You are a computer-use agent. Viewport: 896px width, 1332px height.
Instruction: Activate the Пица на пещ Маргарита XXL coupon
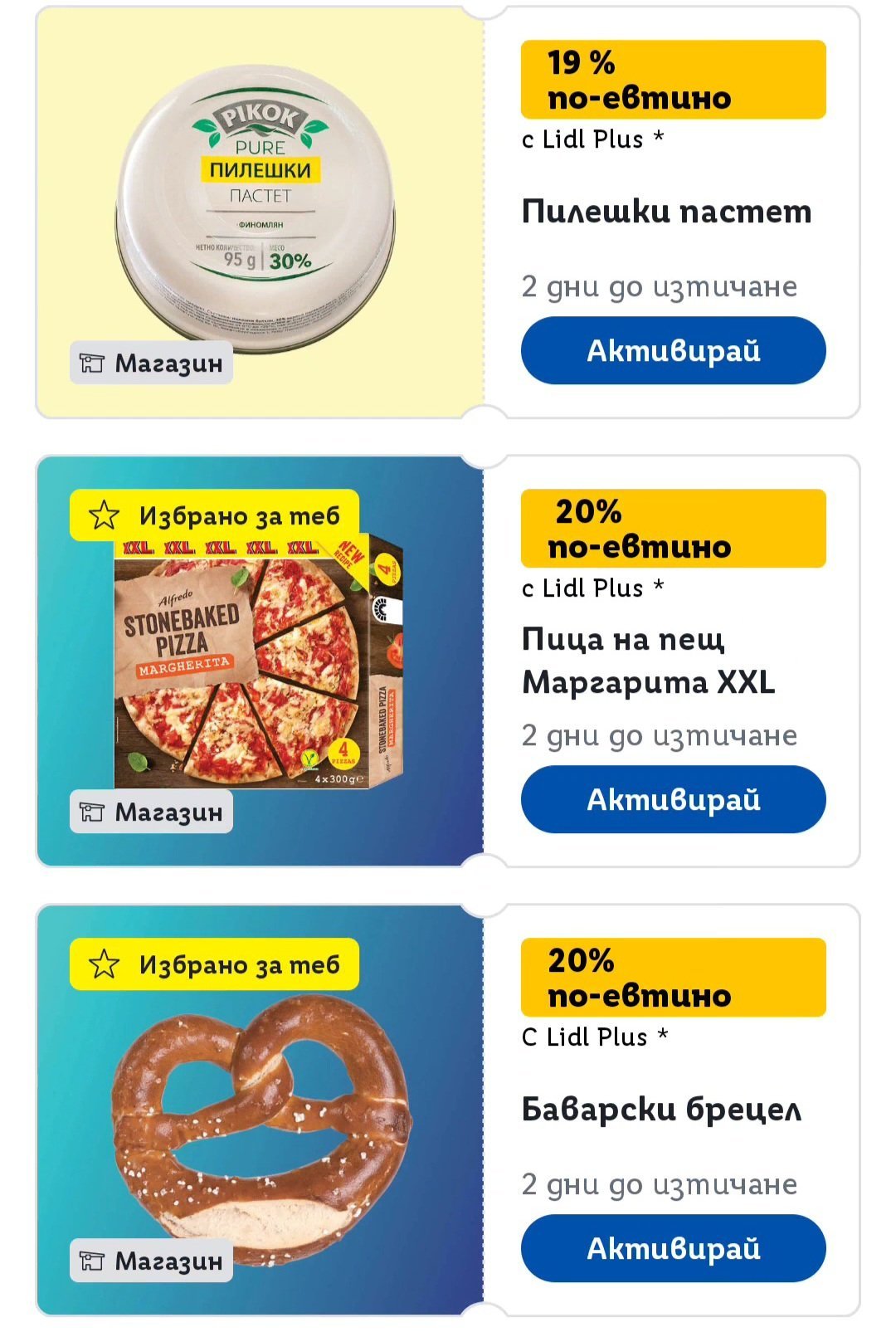(x=673, y=799)
